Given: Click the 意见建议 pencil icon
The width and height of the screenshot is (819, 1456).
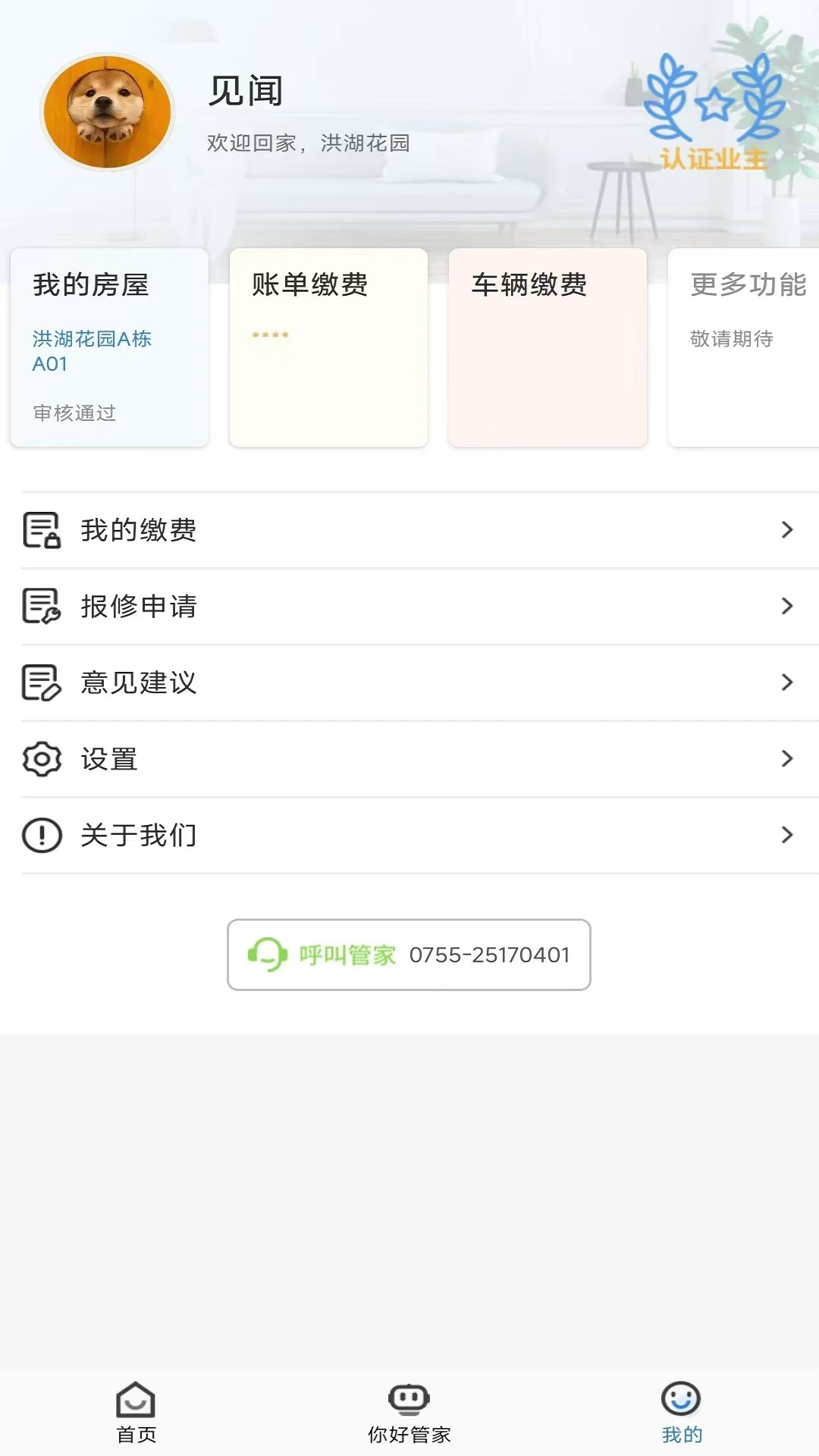Looking at the screenshot, I should (41, 682).
